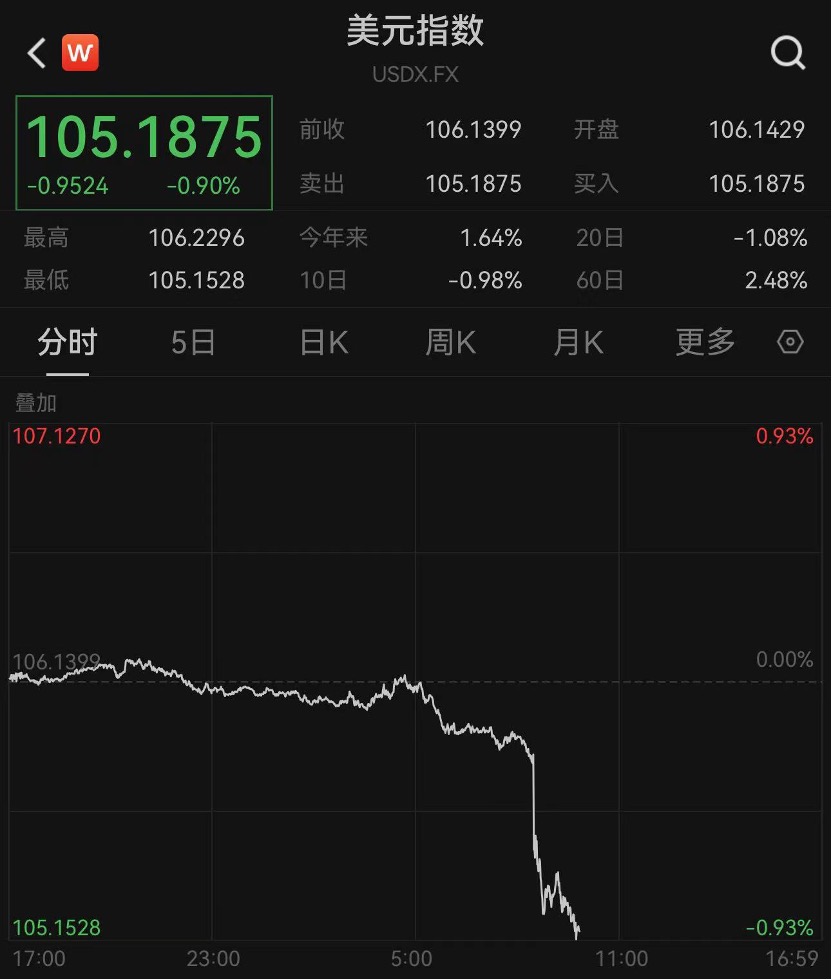Tap the red W app icon
Screen dimensions: 832x980
(x=80, y=53)
